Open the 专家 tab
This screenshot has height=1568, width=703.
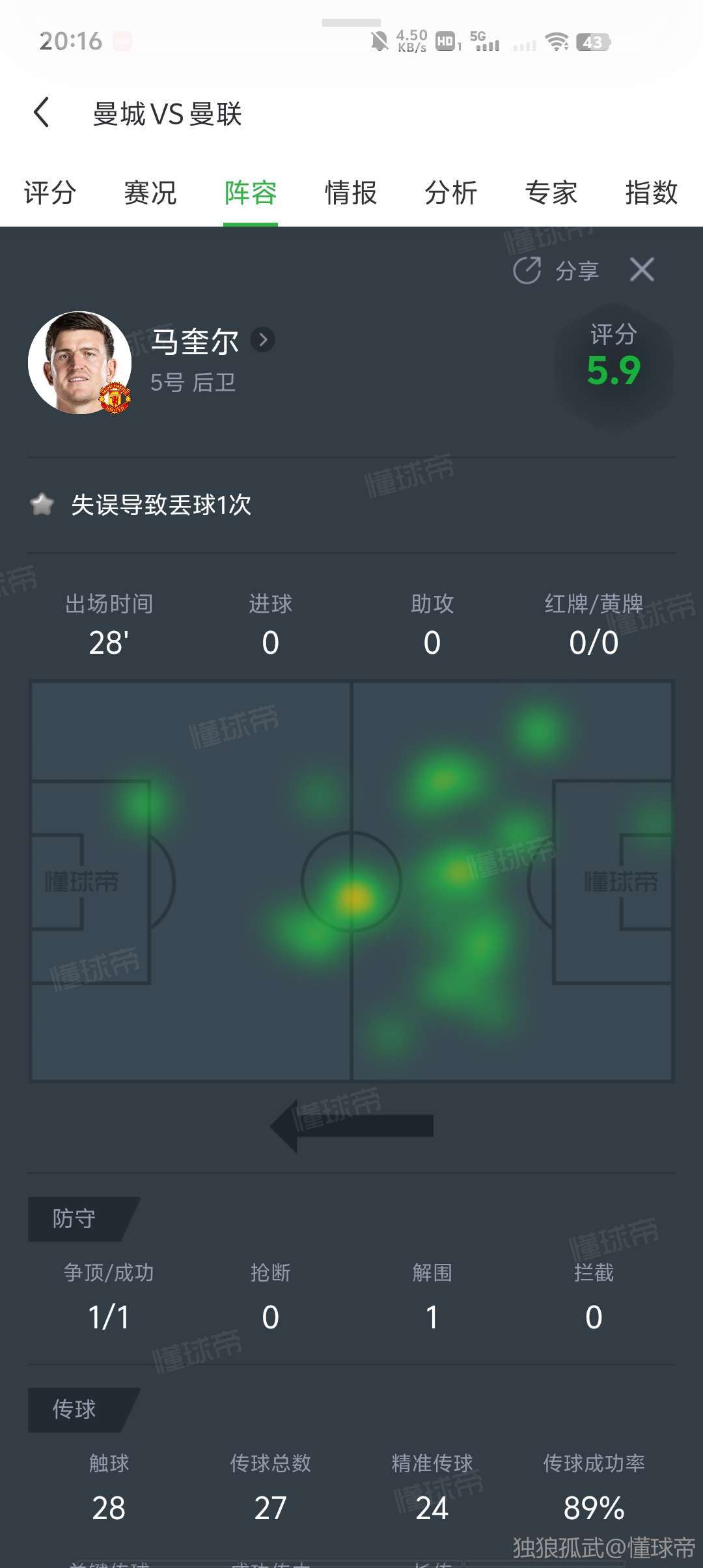(551, 193)
